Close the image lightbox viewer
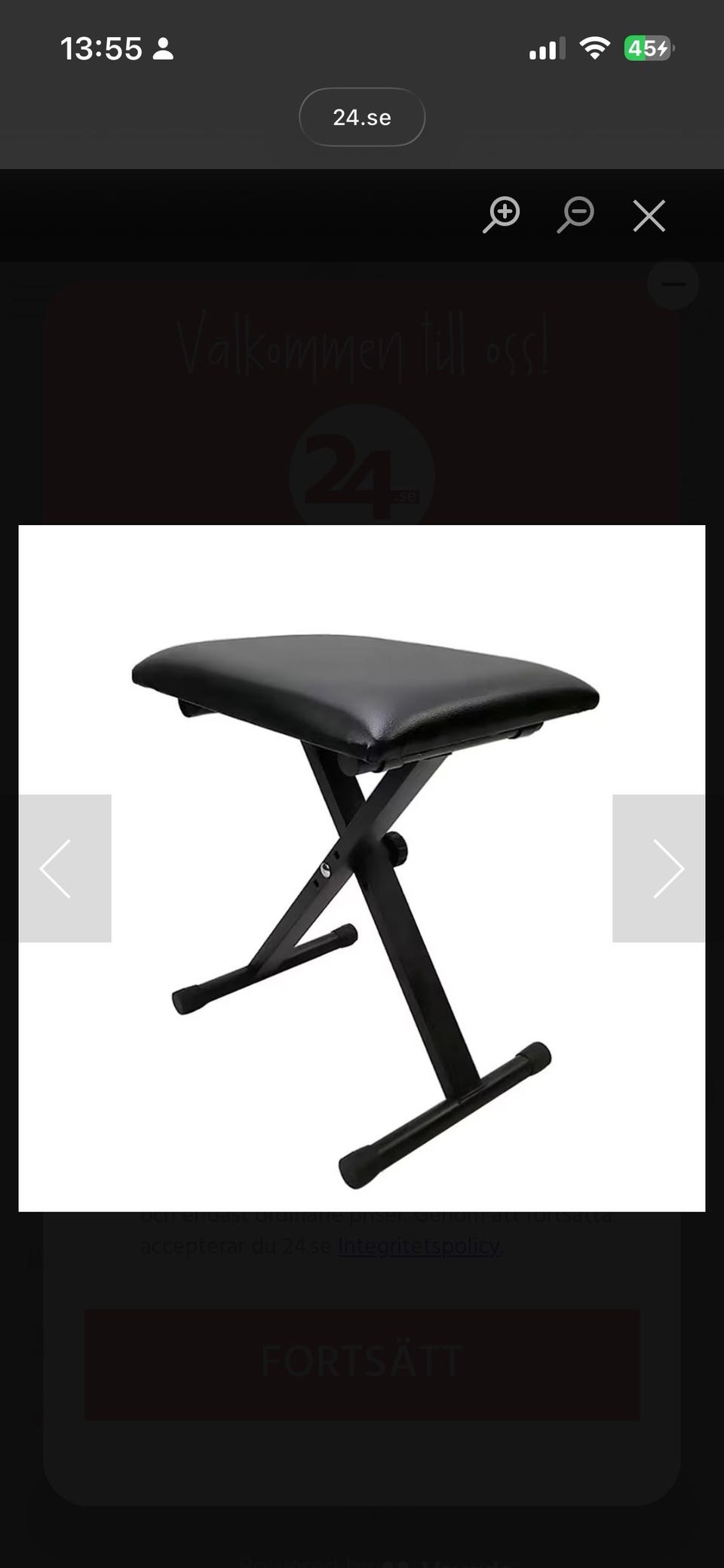724x1568 pixels. tap(649, 216)
